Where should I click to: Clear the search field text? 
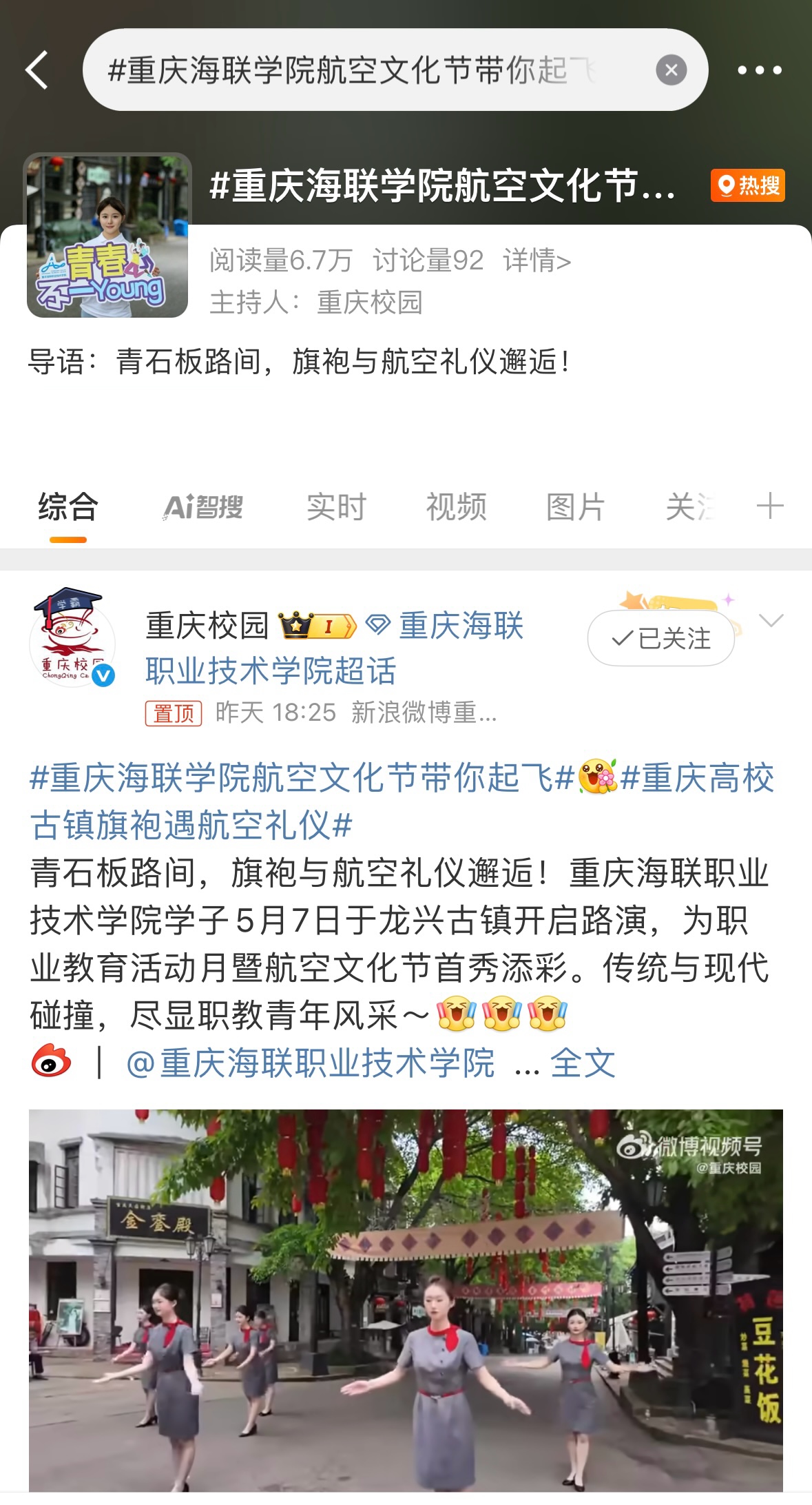(671, 70)
